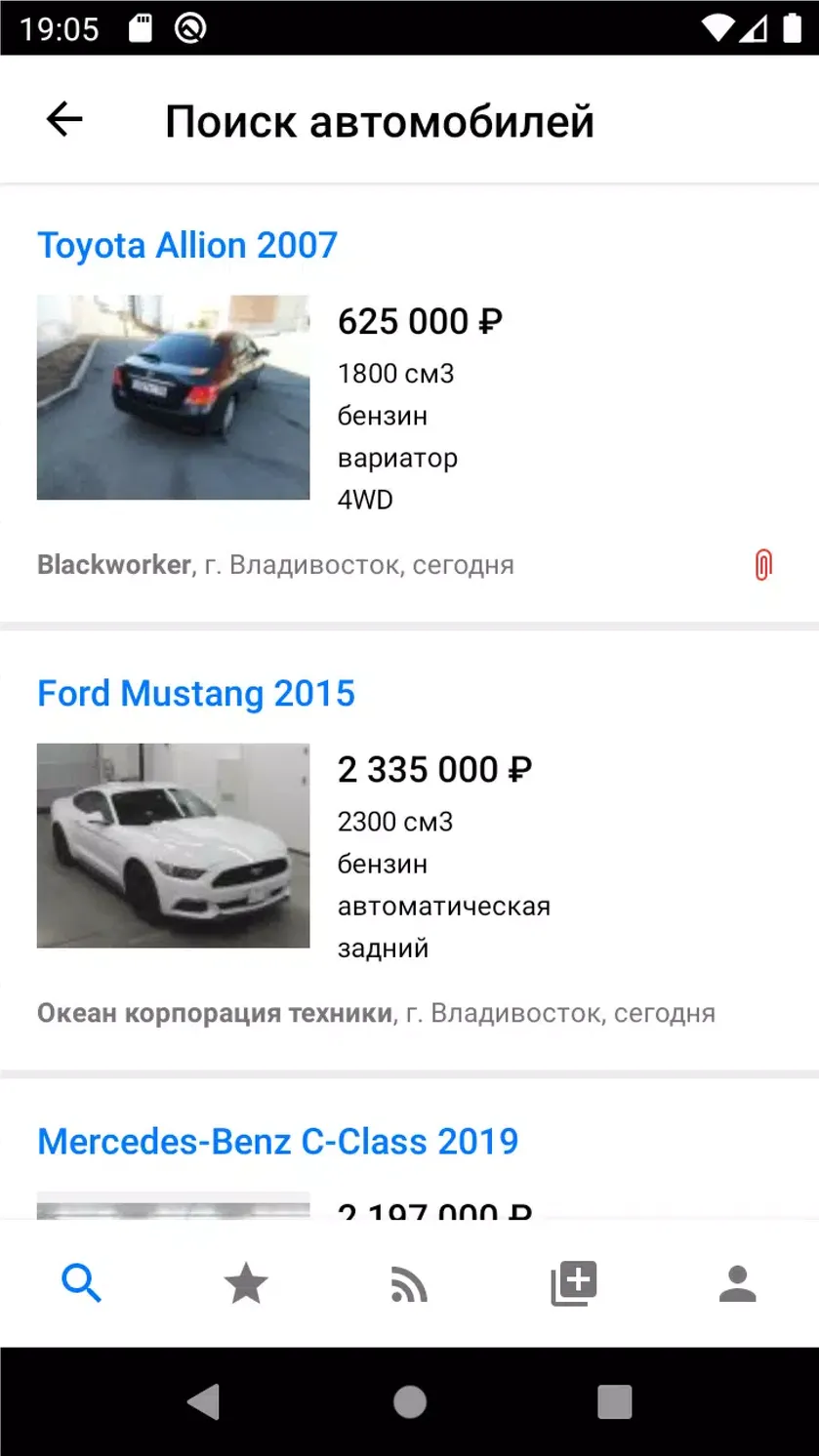The width and height of the screenshot is (819, 1456).
Task: Tap the system home button
Action: [410, 1402]
